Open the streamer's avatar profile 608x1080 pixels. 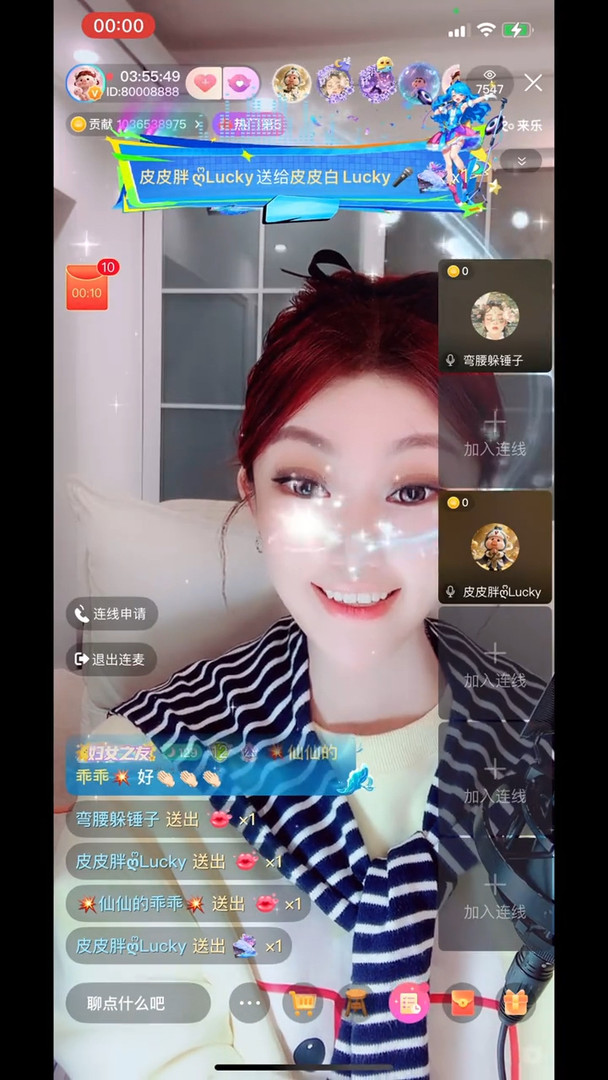[x=85, y=83]
